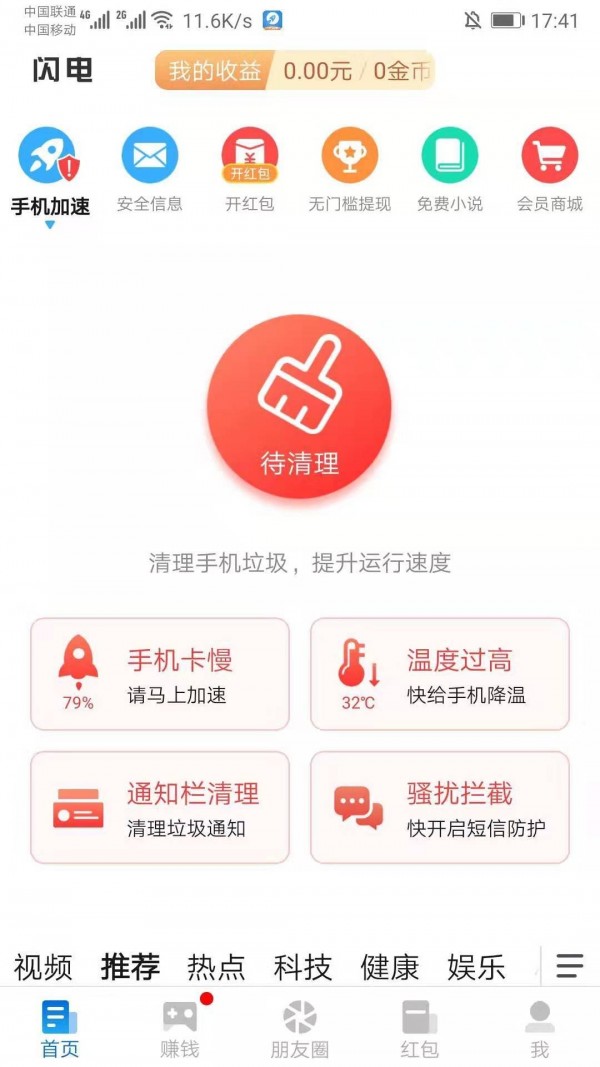Open the 朋友圈 bottom tab

[x=300, y=1028]
